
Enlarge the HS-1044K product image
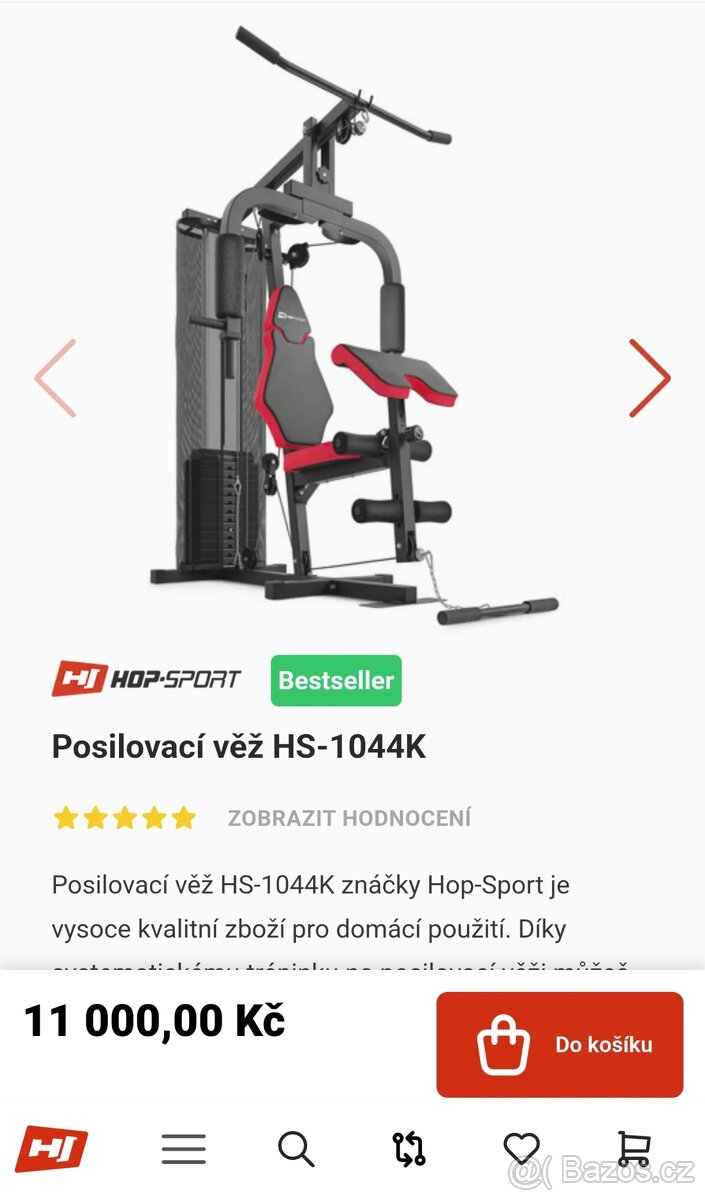[x=350, y=330]
